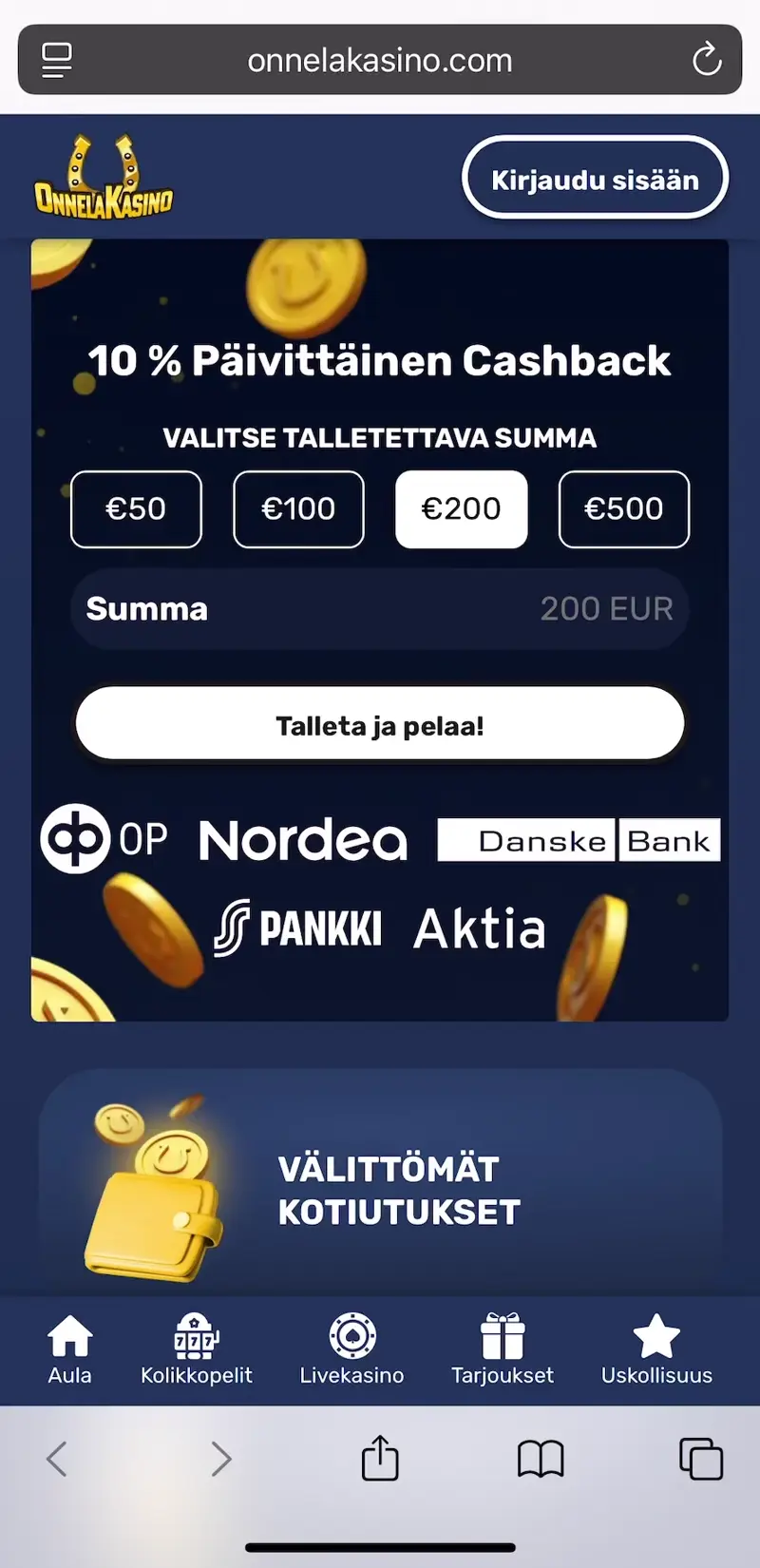Click the Nordea bank logo
Screen dimensions: 760x1568
(x=302, y=839)
